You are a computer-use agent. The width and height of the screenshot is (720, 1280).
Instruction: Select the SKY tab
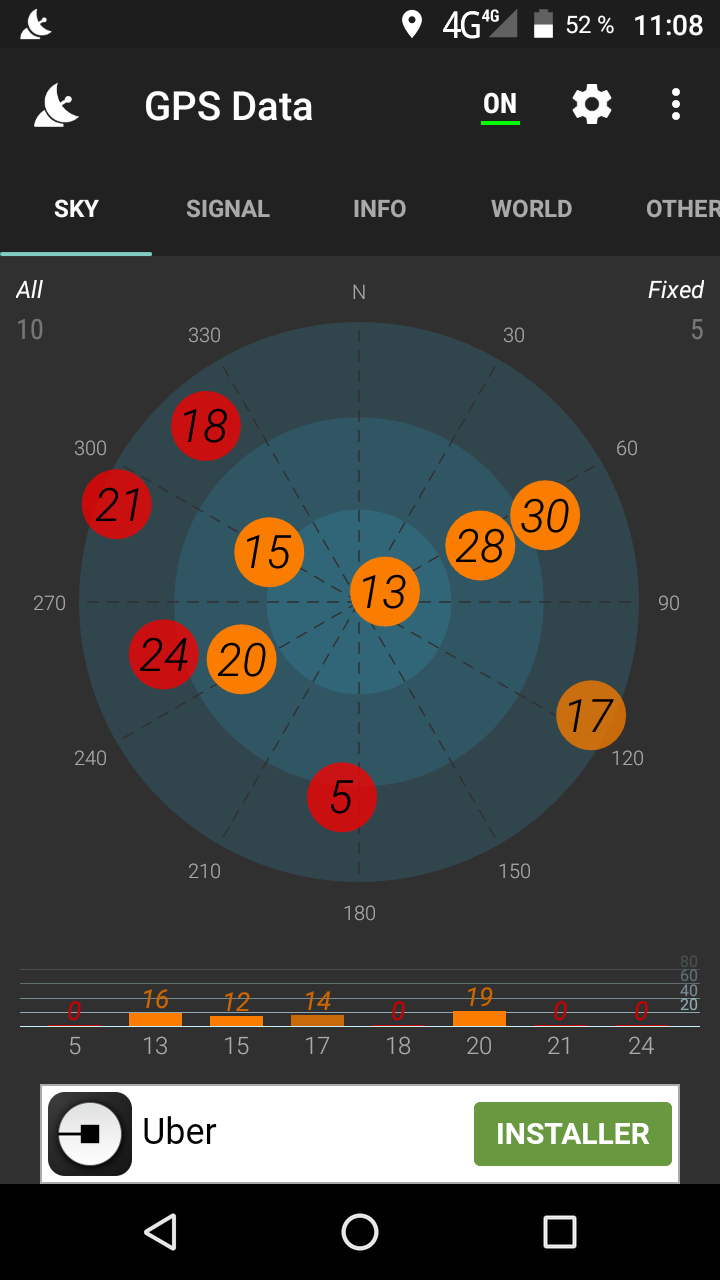tap(76, 209)
